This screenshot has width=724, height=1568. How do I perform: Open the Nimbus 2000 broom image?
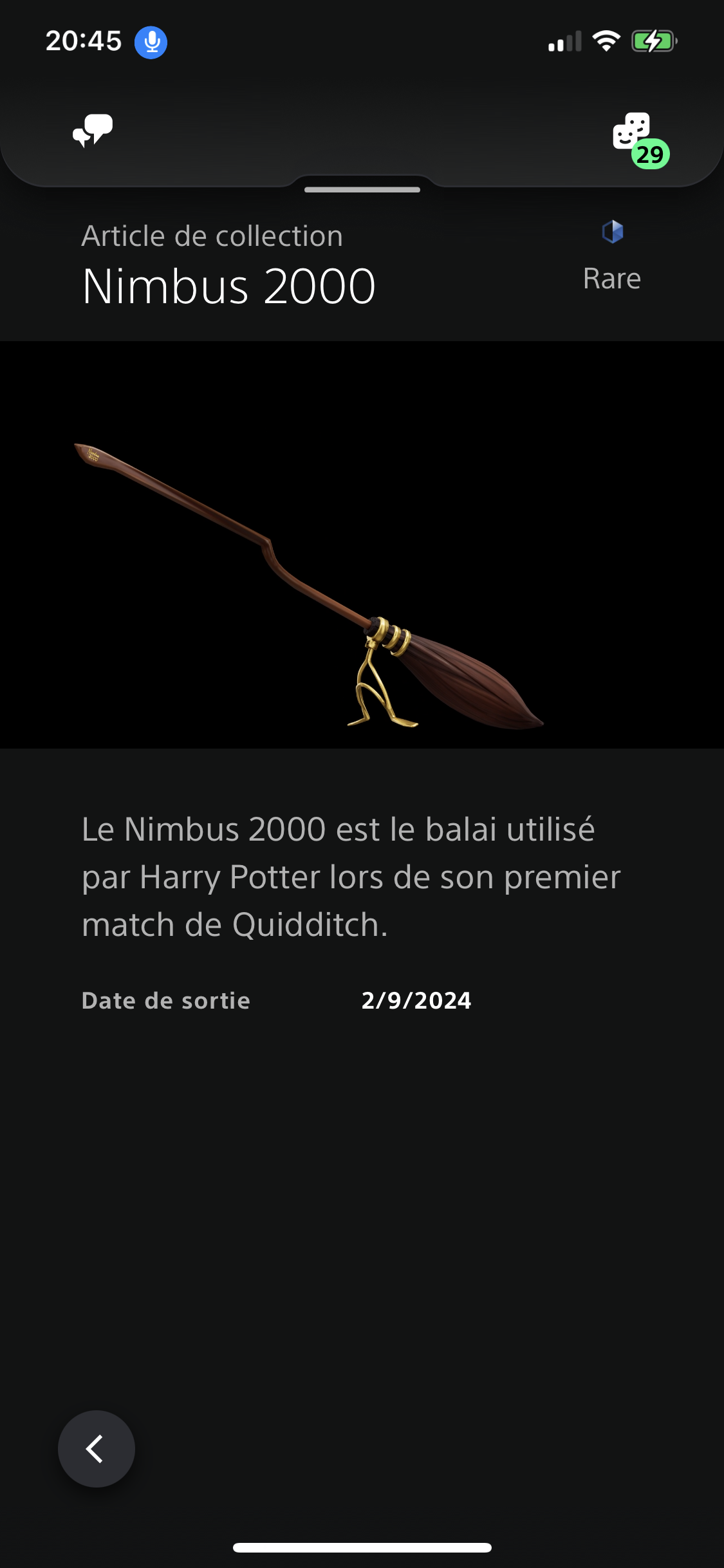pyautogui.click(x=309, y=584)
